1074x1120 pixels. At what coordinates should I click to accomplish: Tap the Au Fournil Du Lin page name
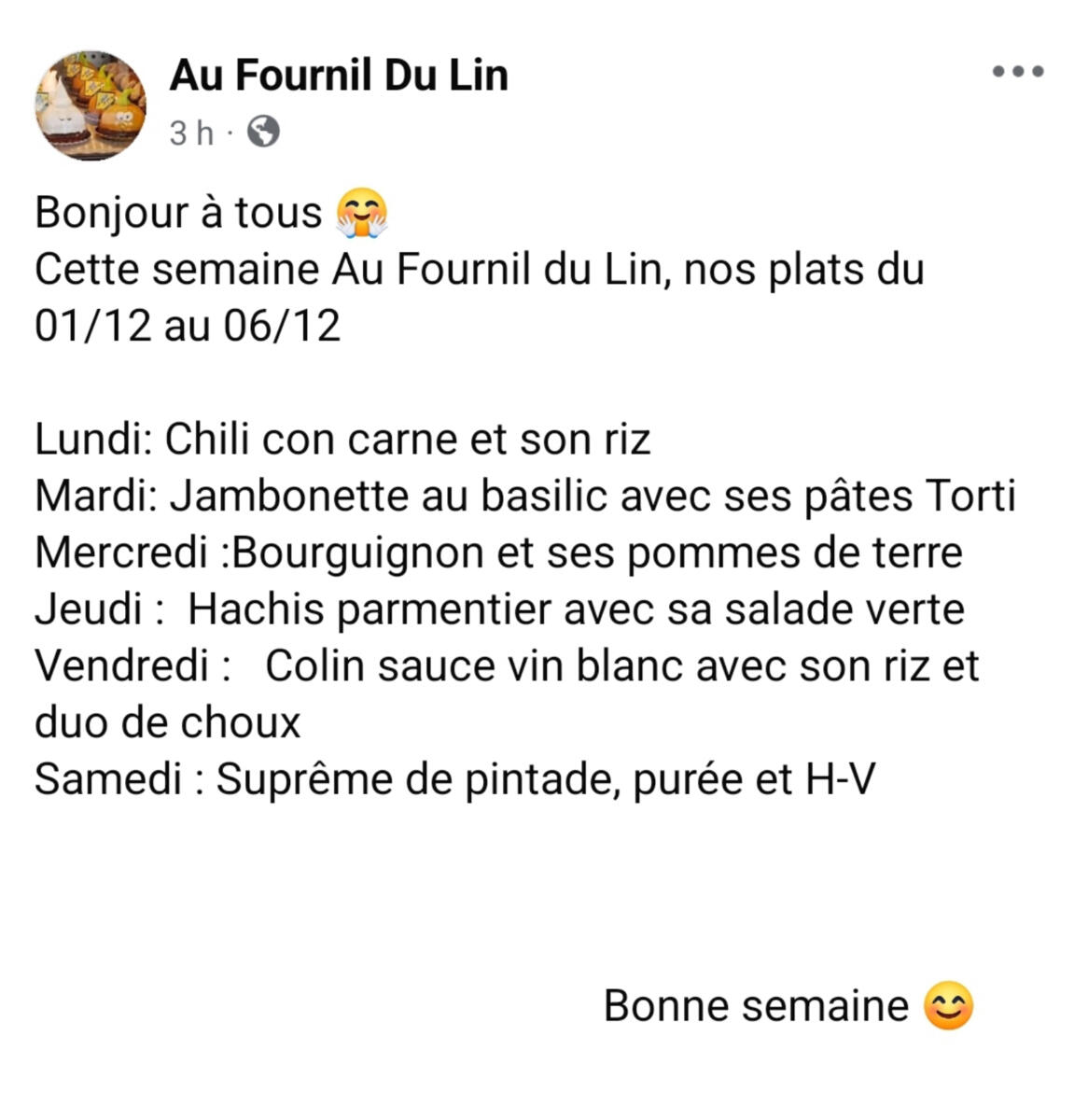339,75
